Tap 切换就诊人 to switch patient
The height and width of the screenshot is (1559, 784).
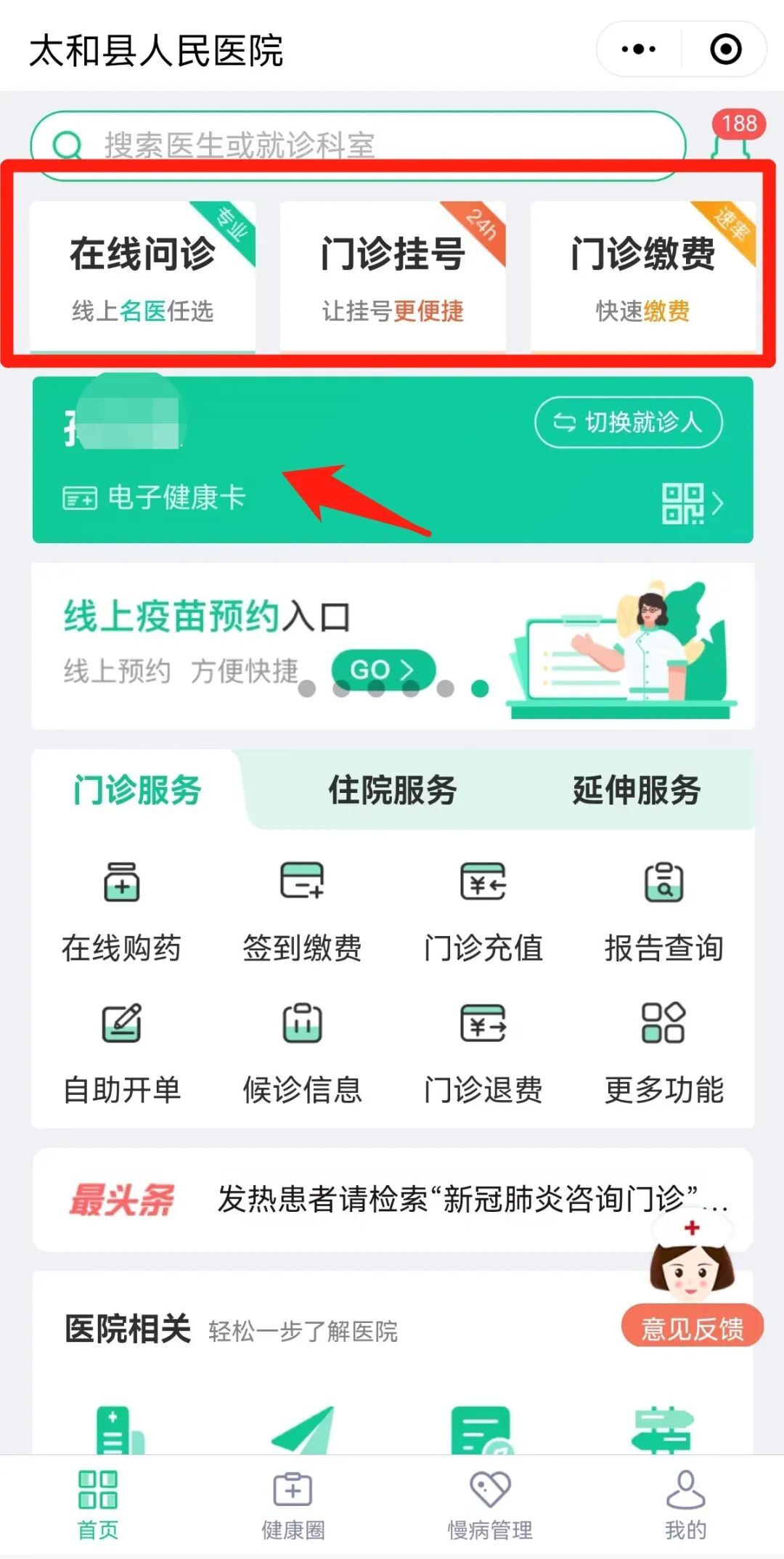coord(629,422)
